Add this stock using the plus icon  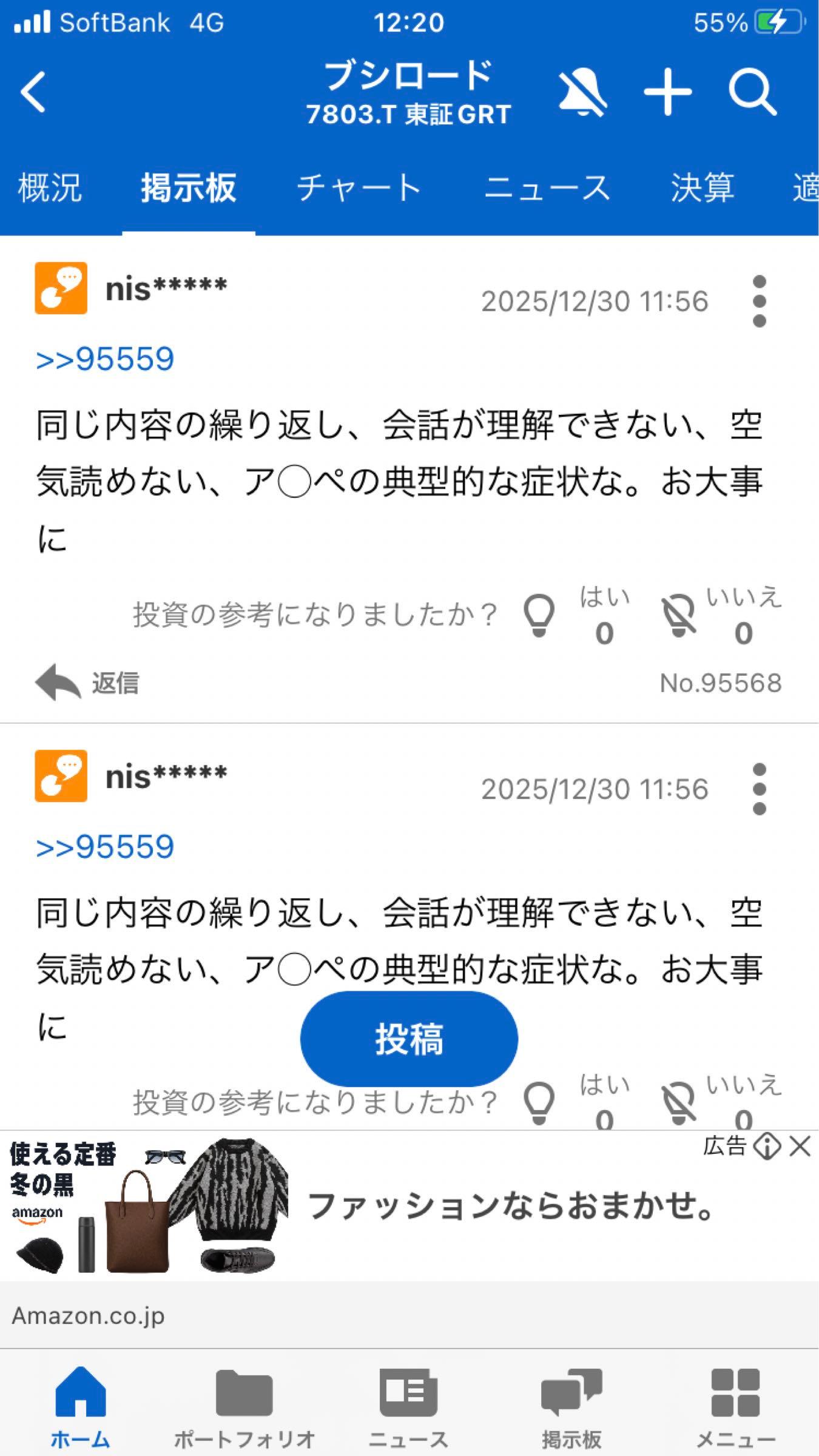click(x=669, y=92)
